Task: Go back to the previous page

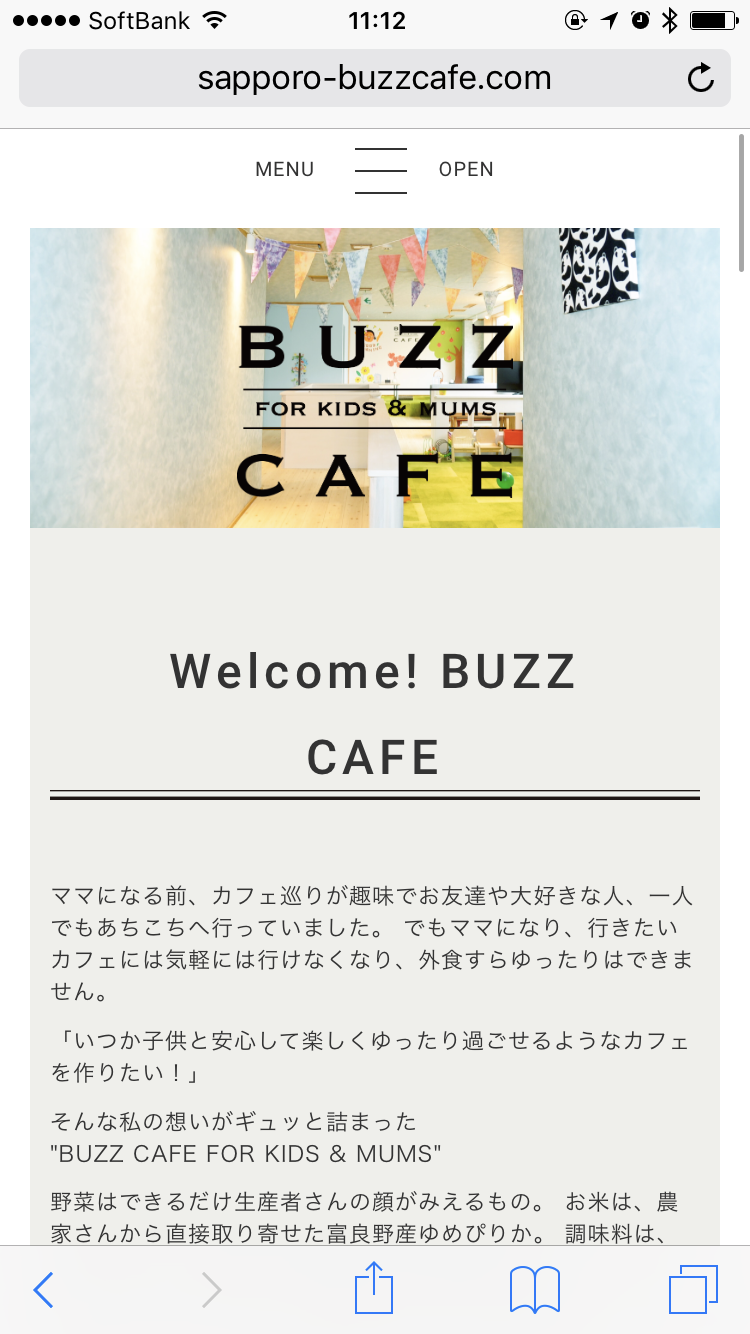Action: pyautogui.click(x=43, y=1290)
